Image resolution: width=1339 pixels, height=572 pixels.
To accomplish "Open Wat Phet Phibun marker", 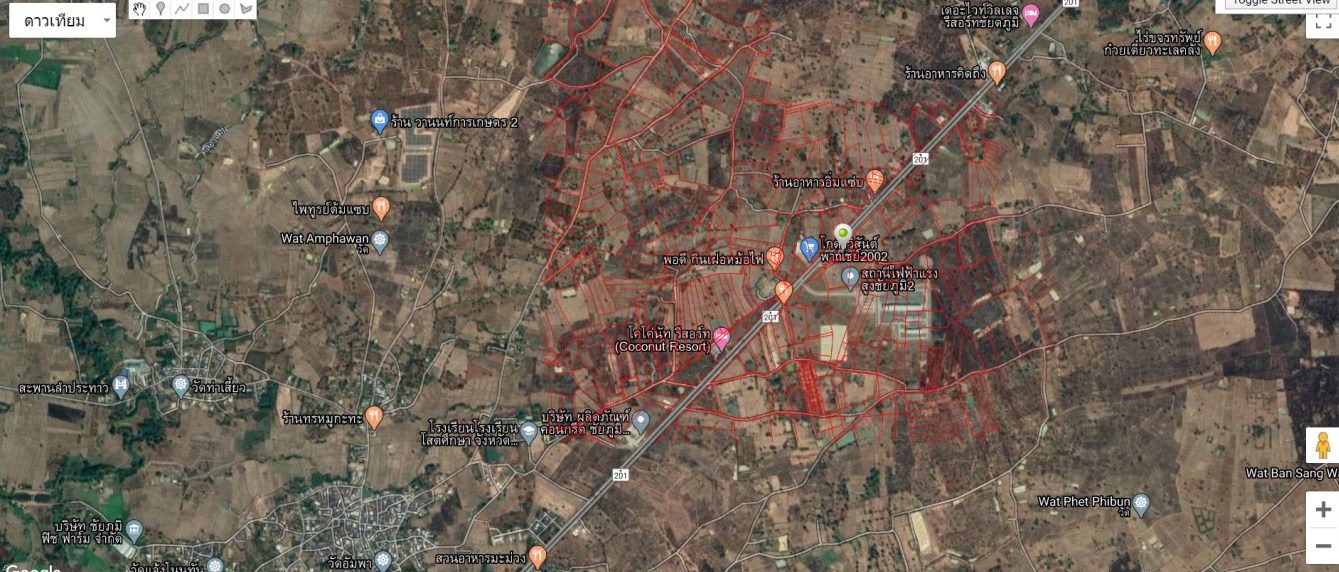I will click(x=1141, y=503).
